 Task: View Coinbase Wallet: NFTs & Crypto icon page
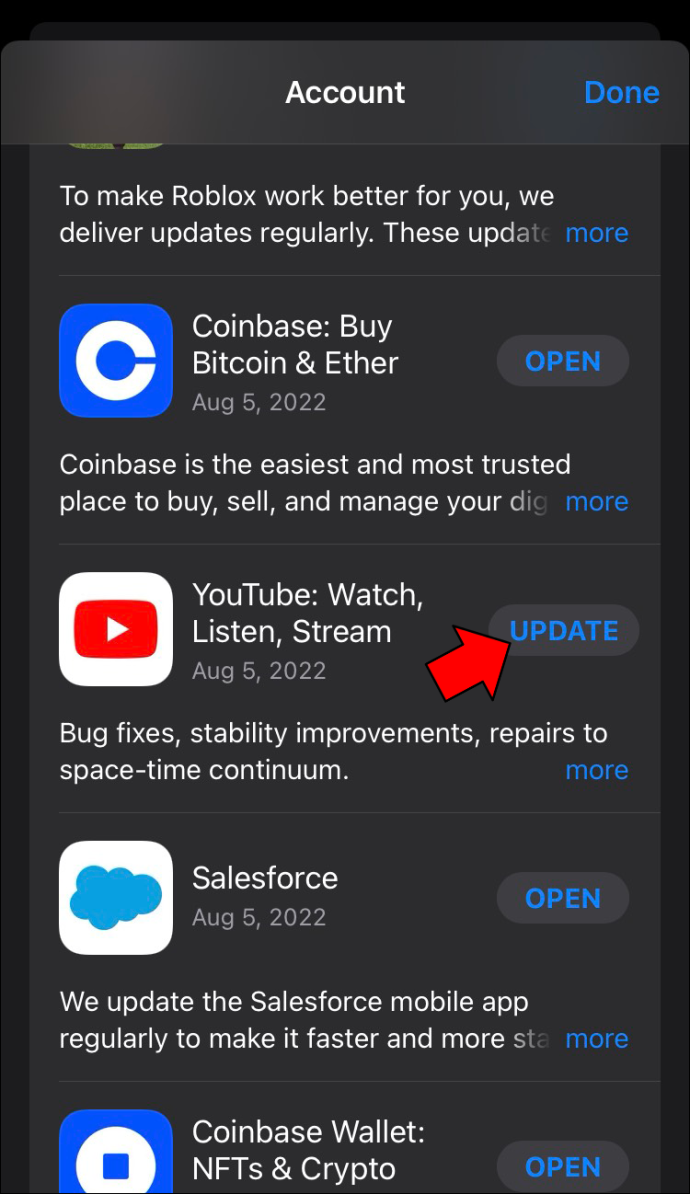pos(116,1151)
